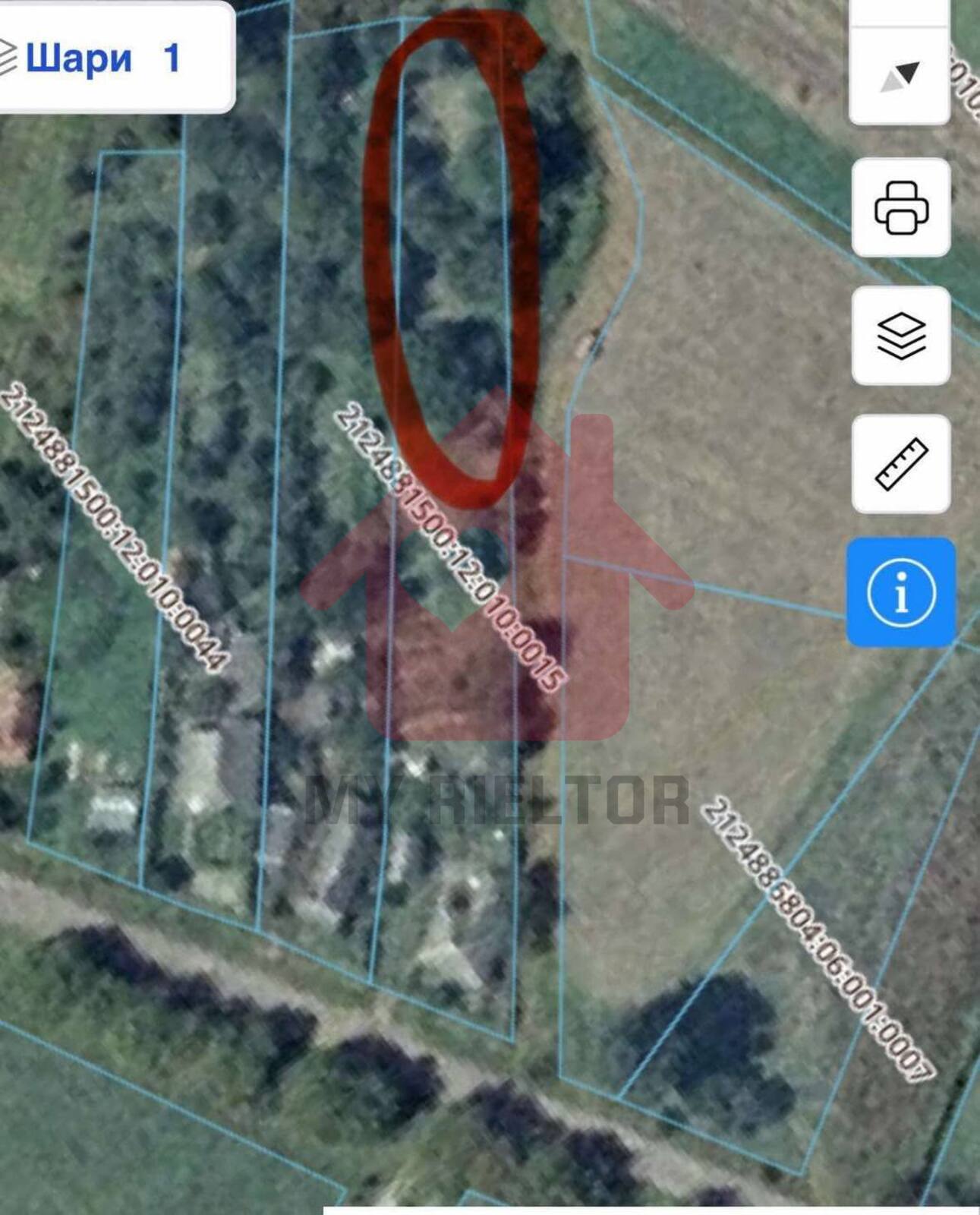This screenshot has width=980, height=1215.
Task: Open the map layers selector
Action: (901, 336)
